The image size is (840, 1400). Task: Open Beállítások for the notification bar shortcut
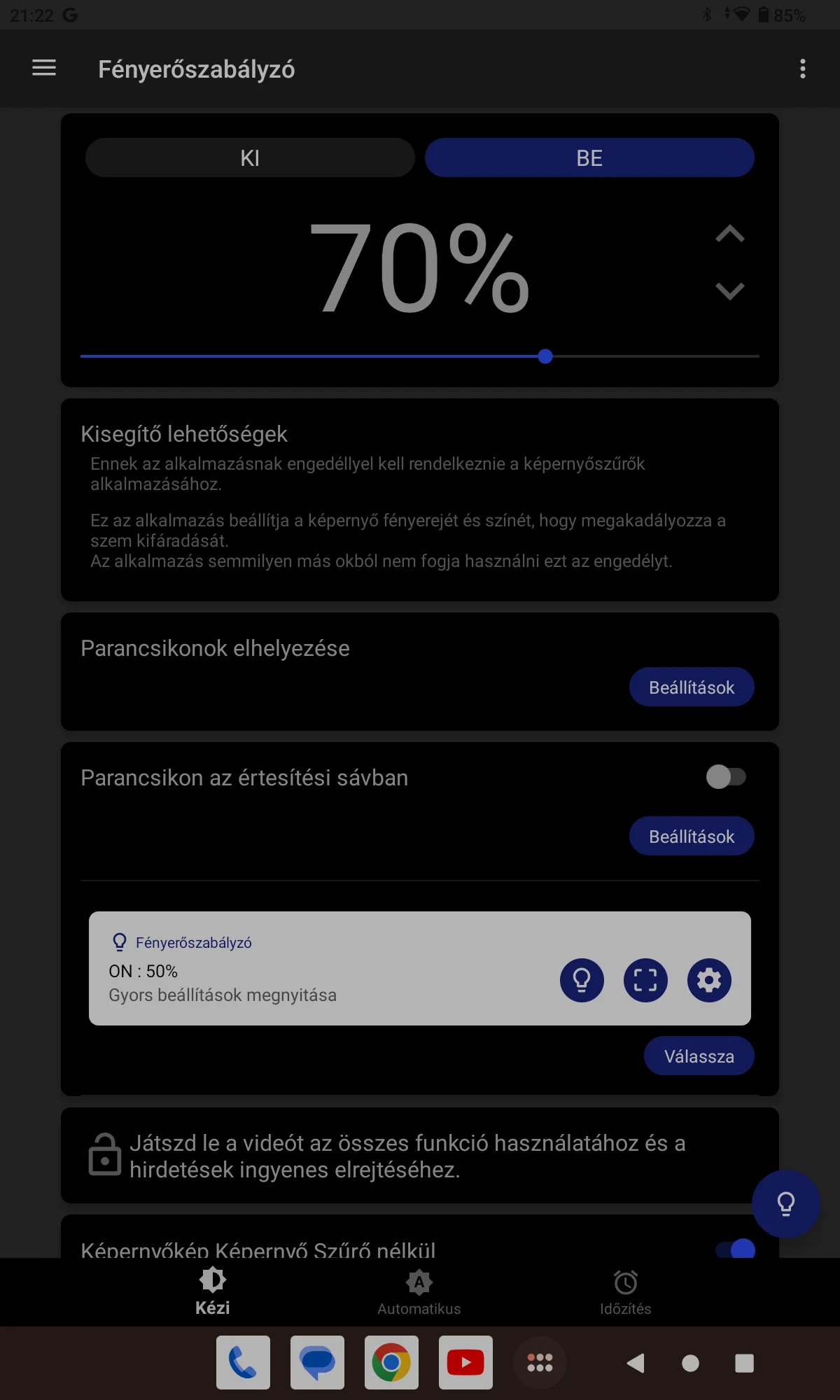pyautogui.click(x=691, y=836)
